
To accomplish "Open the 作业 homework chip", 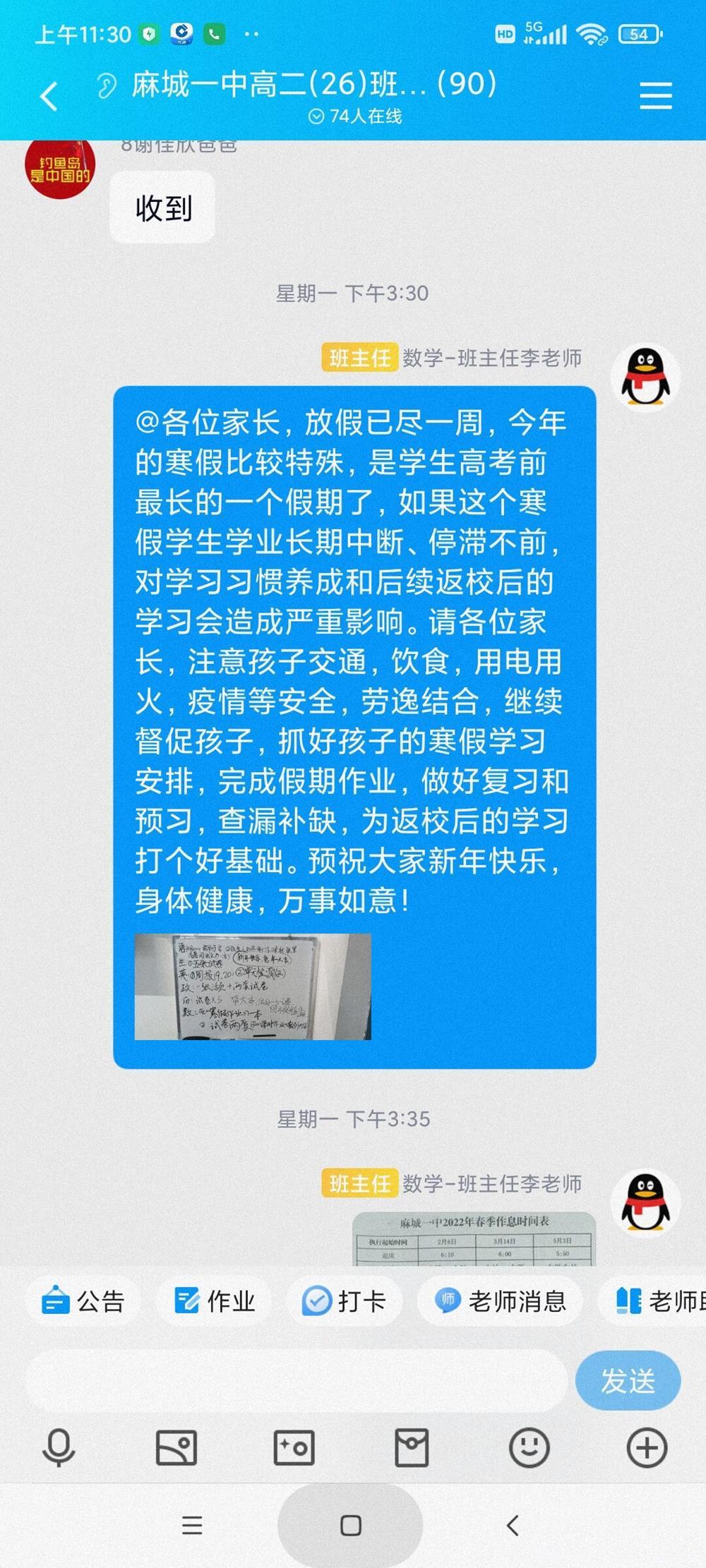I will coord(215,1301).
